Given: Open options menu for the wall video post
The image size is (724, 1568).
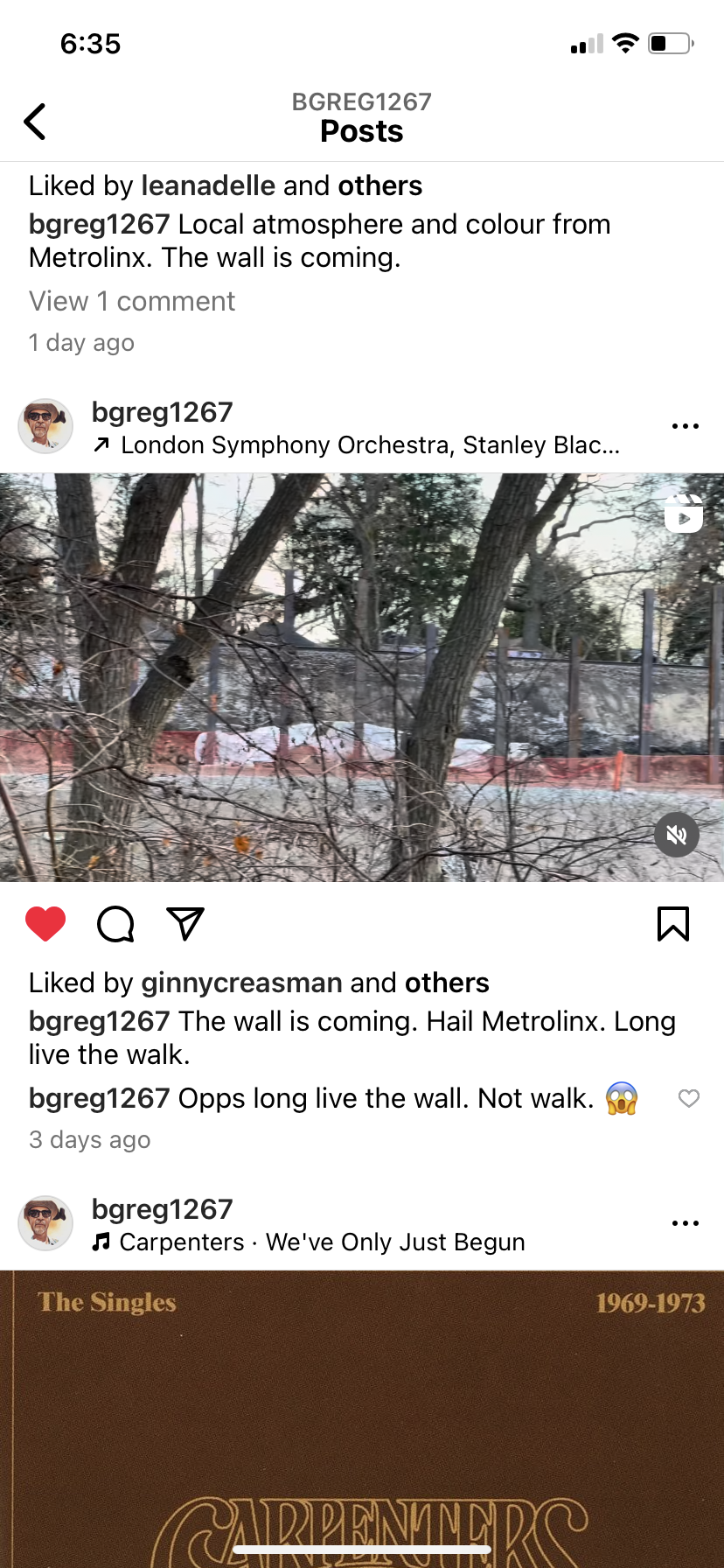Looking at the screenshot, I should (685, 426).
